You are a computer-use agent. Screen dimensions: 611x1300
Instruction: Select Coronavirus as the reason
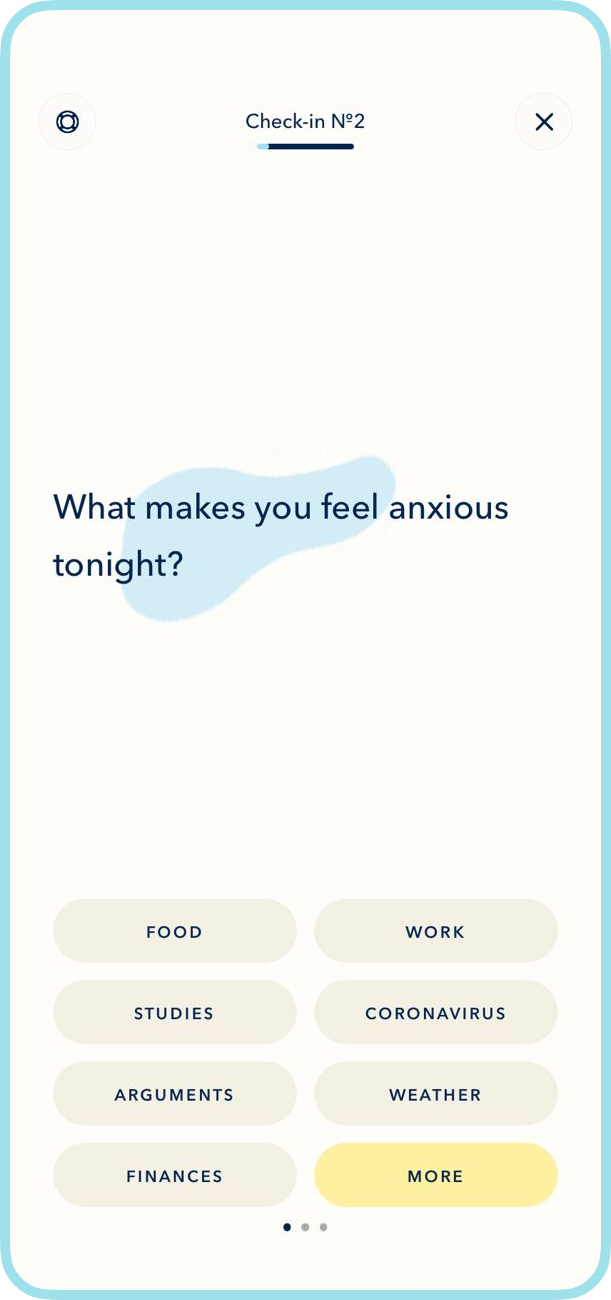point(435,1012)
